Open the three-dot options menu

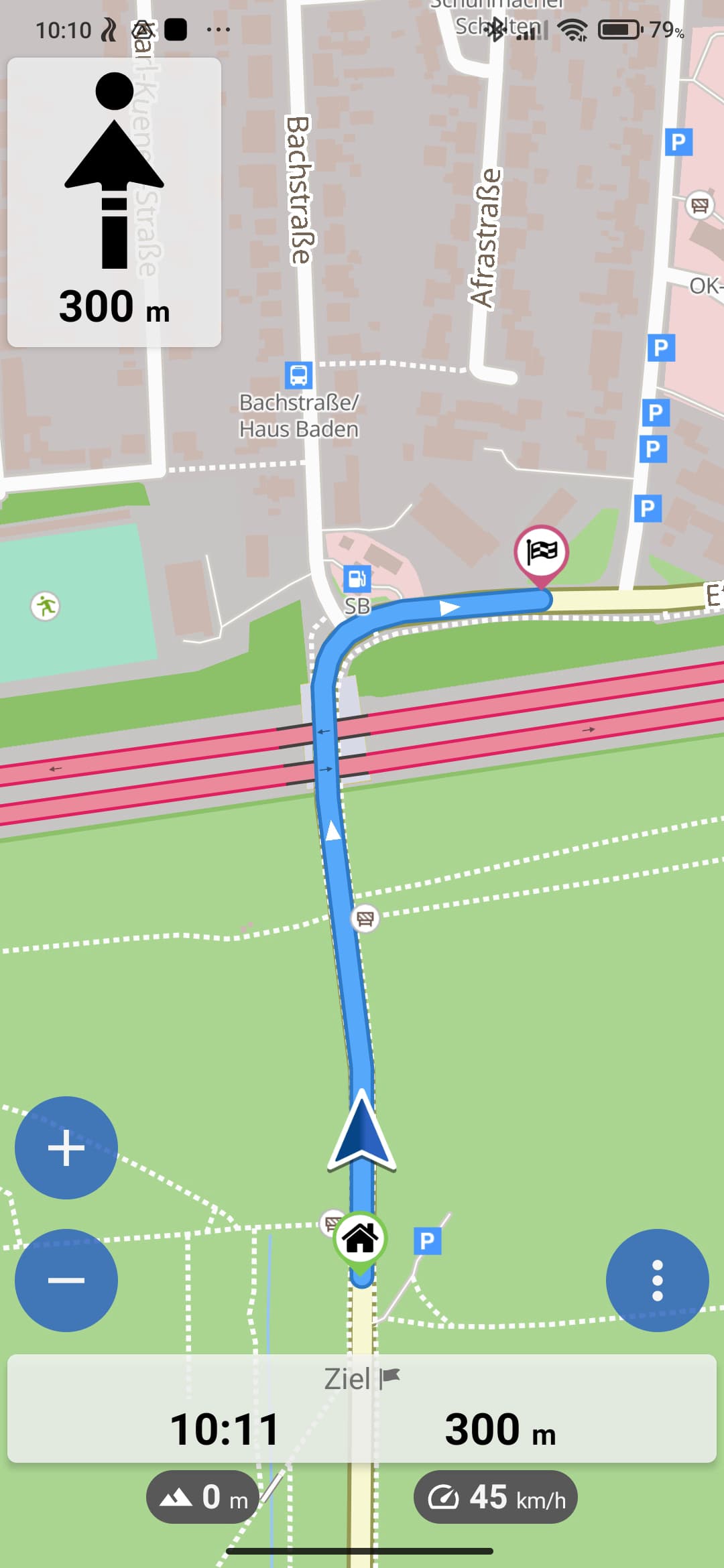coord(657,1281)
